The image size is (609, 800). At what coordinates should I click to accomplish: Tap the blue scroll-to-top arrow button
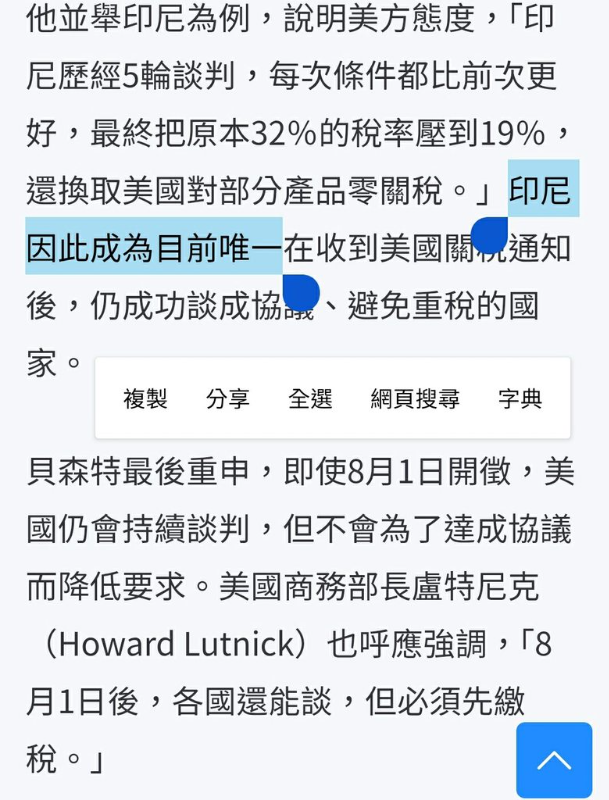pyautogui.click(x=554, y=760)
